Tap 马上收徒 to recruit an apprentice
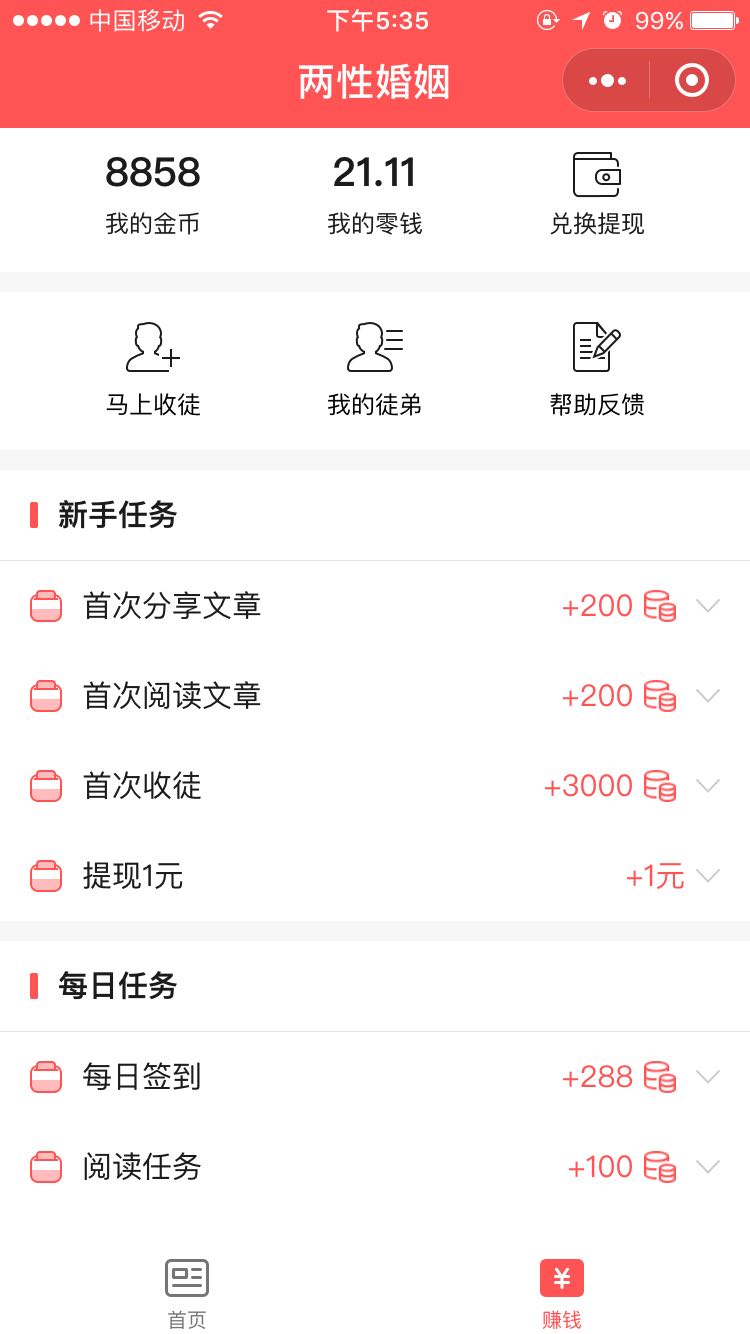The width and height of the screenshot is (750, 1334). click(153, 369)
